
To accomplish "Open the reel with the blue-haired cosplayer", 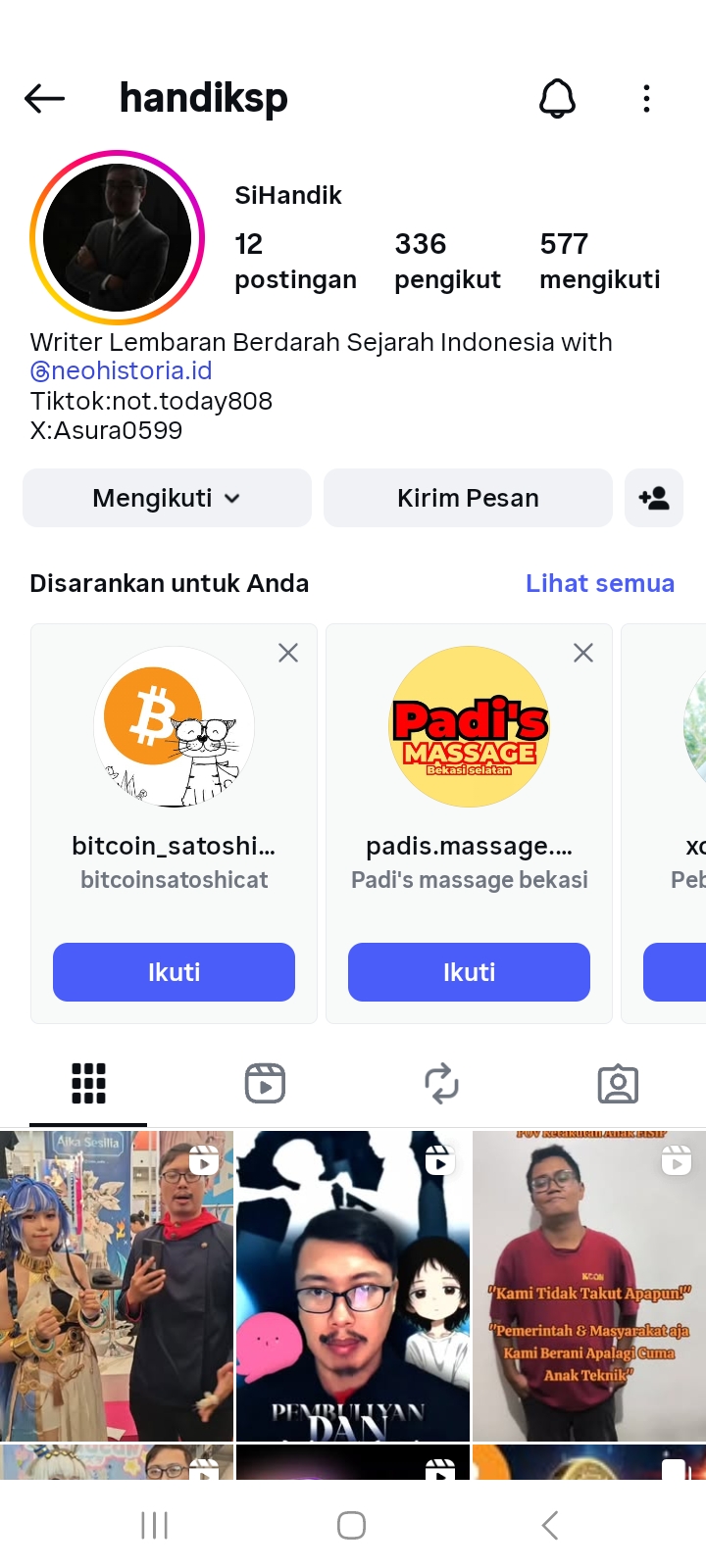I will (x=116, y=1286).
